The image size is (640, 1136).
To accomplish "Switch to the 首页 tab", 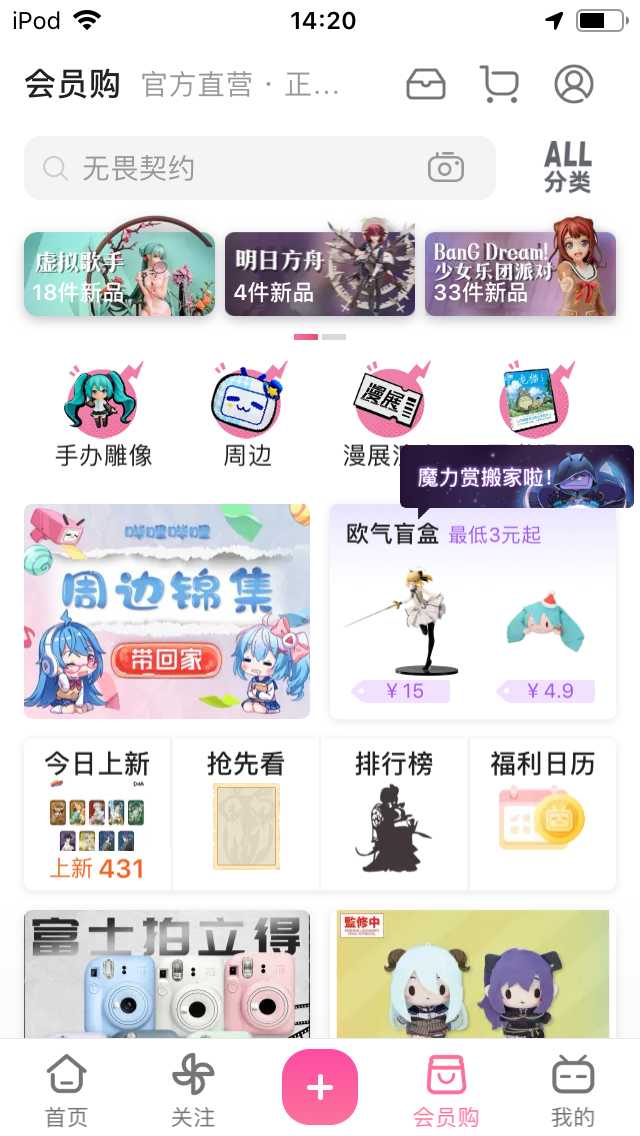I will (x=66, y=1090).
